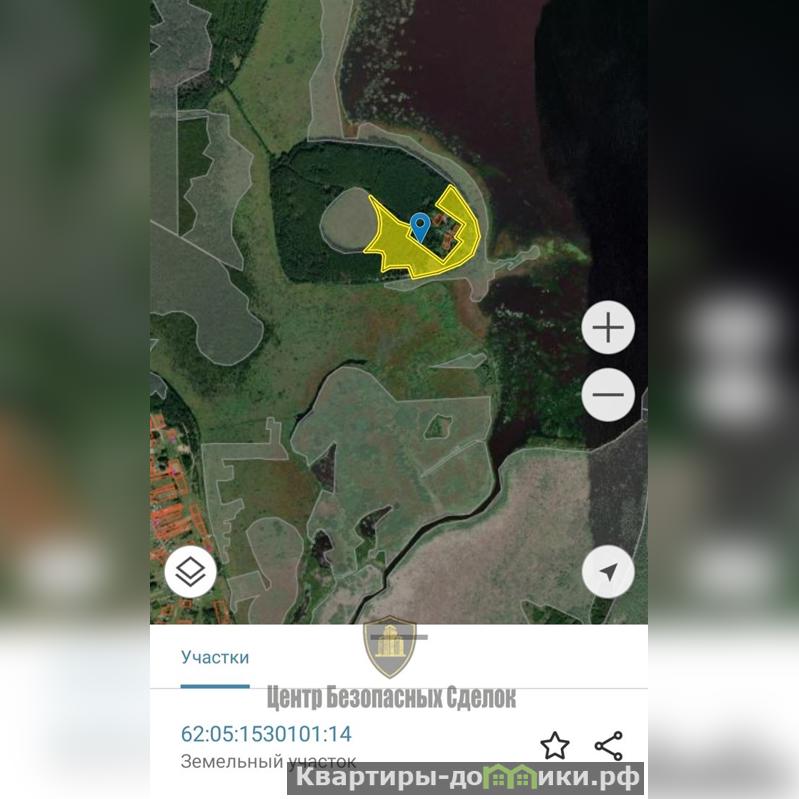
Task: Switch to the Участки tab
Action: [x=215, y=657]
